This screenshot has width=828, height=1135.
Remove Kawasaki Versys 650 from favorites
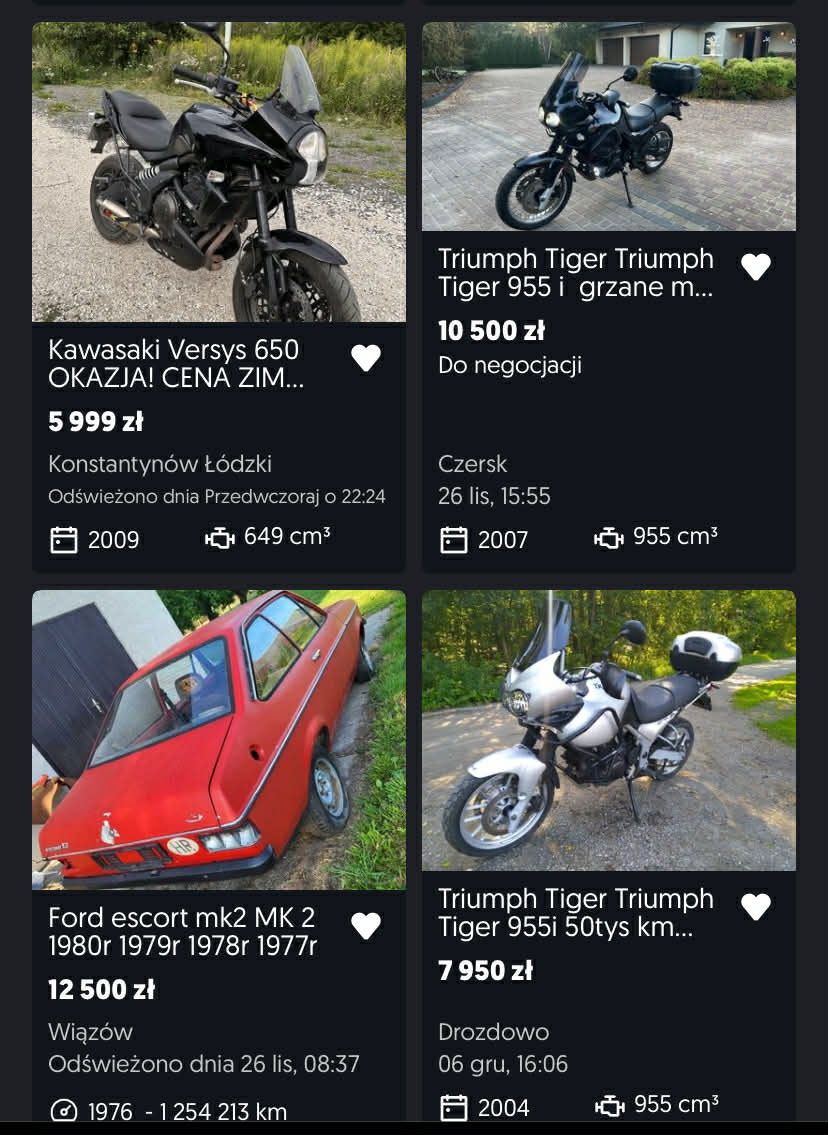tap(366, 358)
